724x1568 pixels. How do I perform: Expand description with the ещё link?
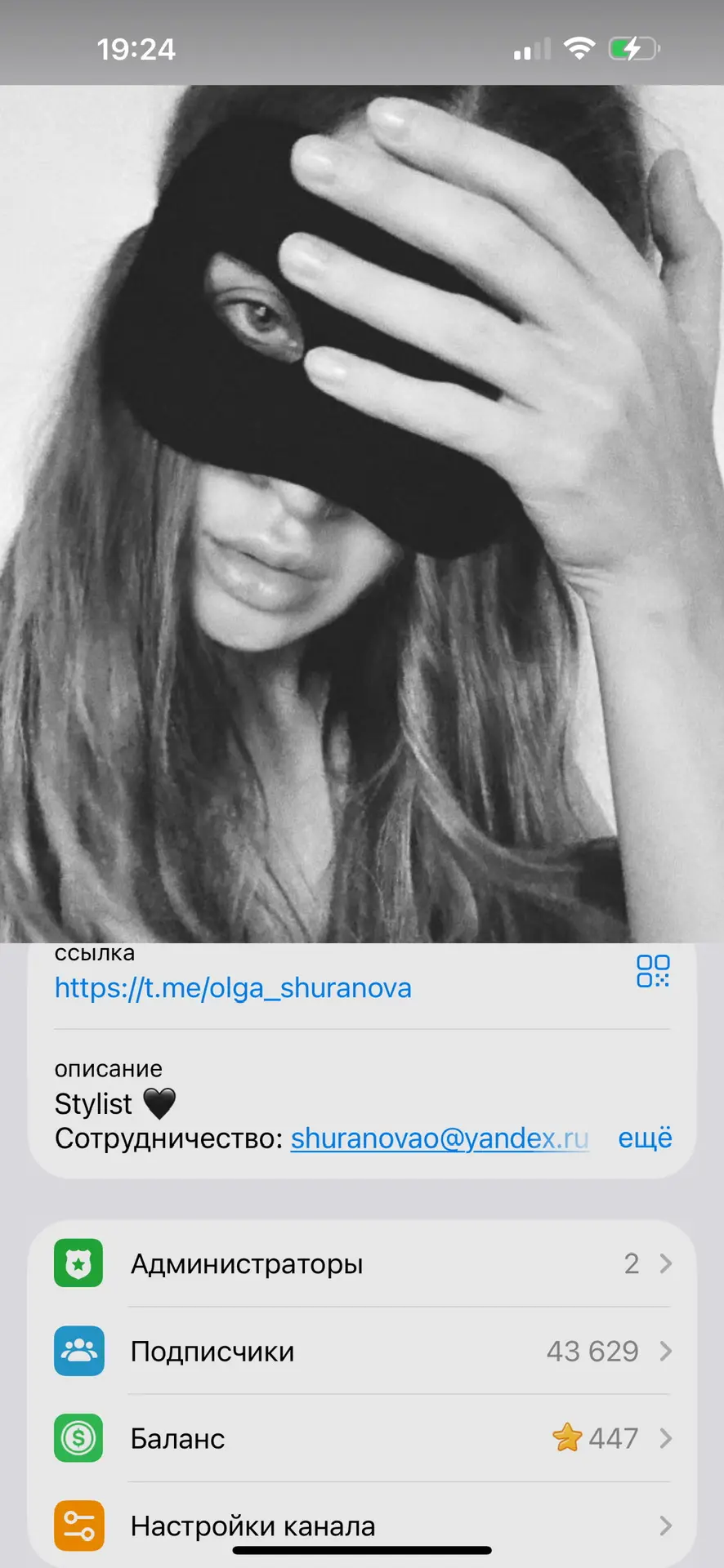coord(645,1138)
